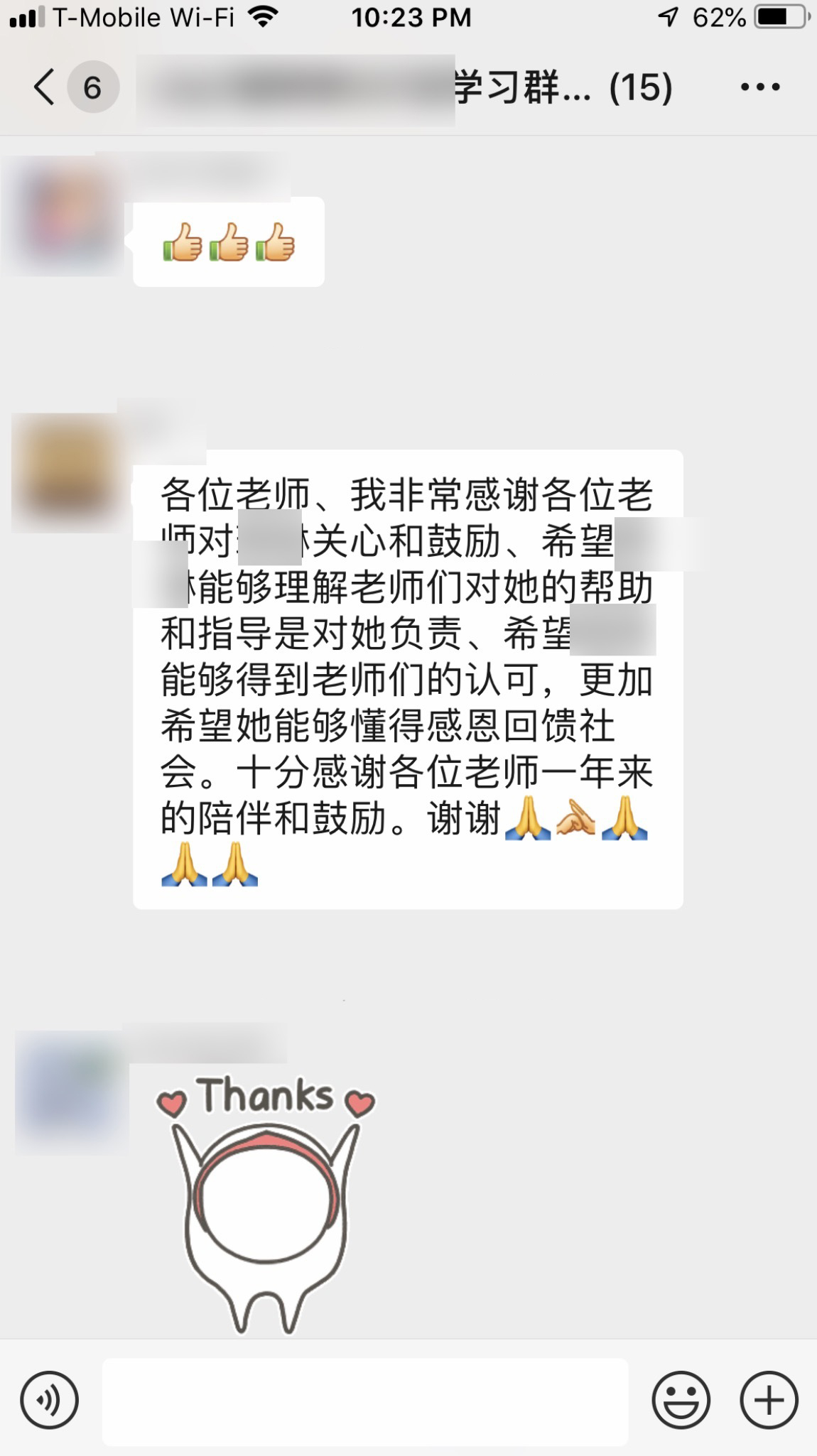Tap avatar of the thumbs-up message sender
Screen dimensions: 817x1456
[x=65, y=215]
